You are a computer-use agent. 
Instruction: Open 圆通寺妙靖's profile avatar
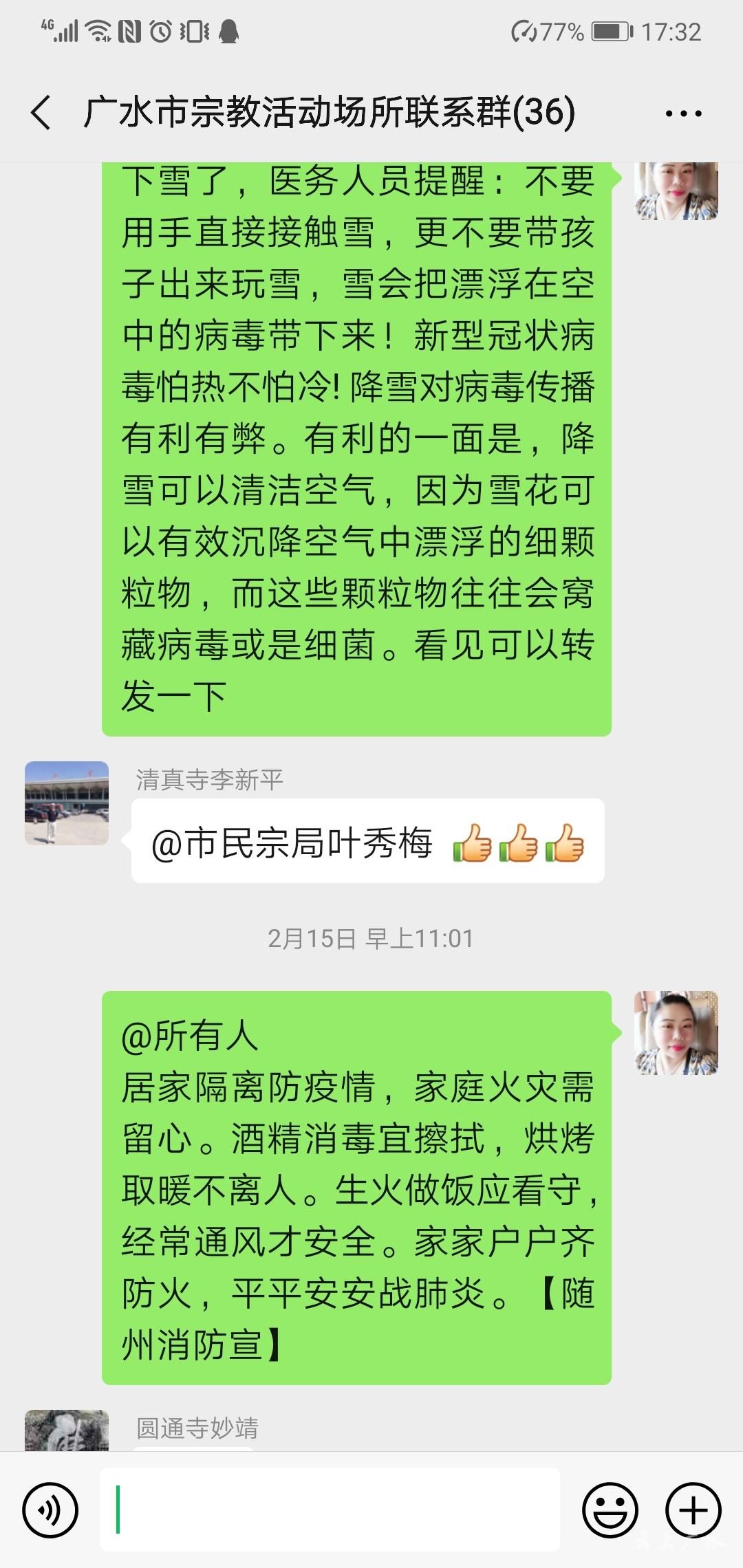[x=67, y=1429]
